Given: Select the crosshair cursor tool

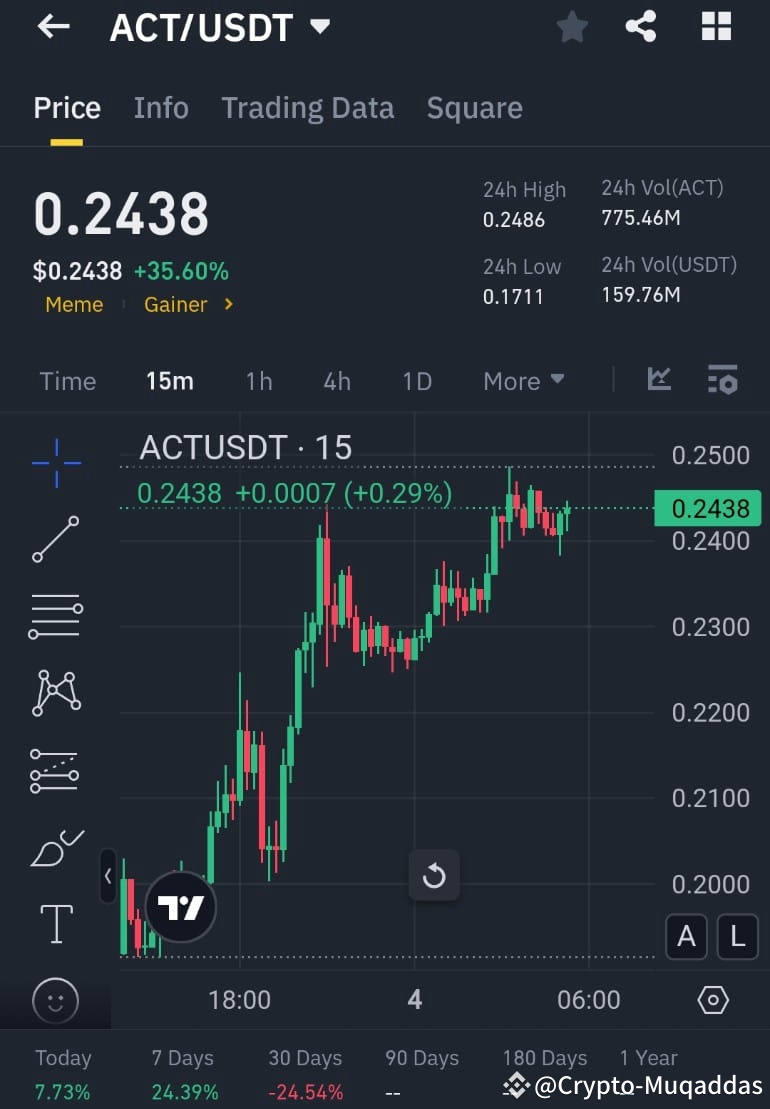Looking at the screenshot, I should [x=55, y=462].
